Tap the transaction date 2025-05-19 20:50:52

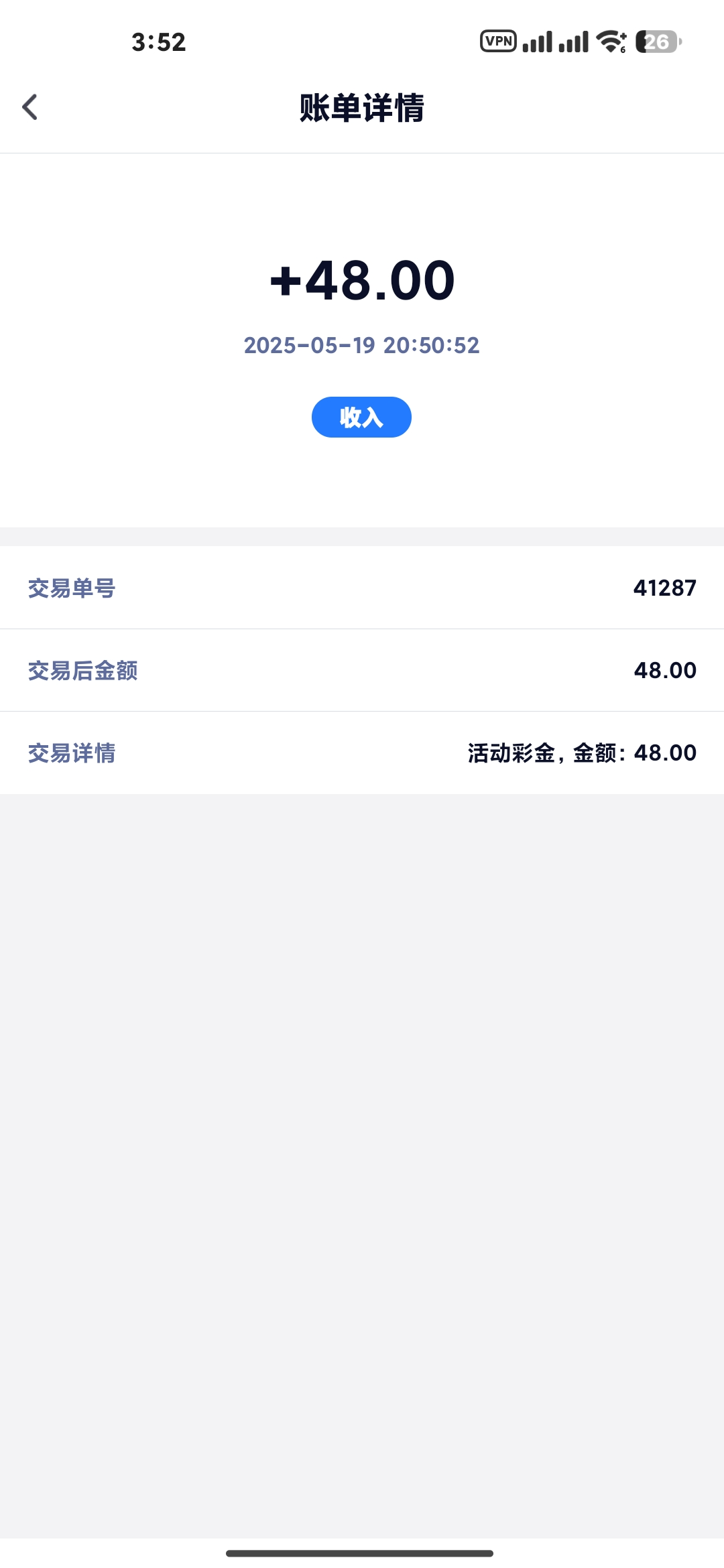pos(362,346)
